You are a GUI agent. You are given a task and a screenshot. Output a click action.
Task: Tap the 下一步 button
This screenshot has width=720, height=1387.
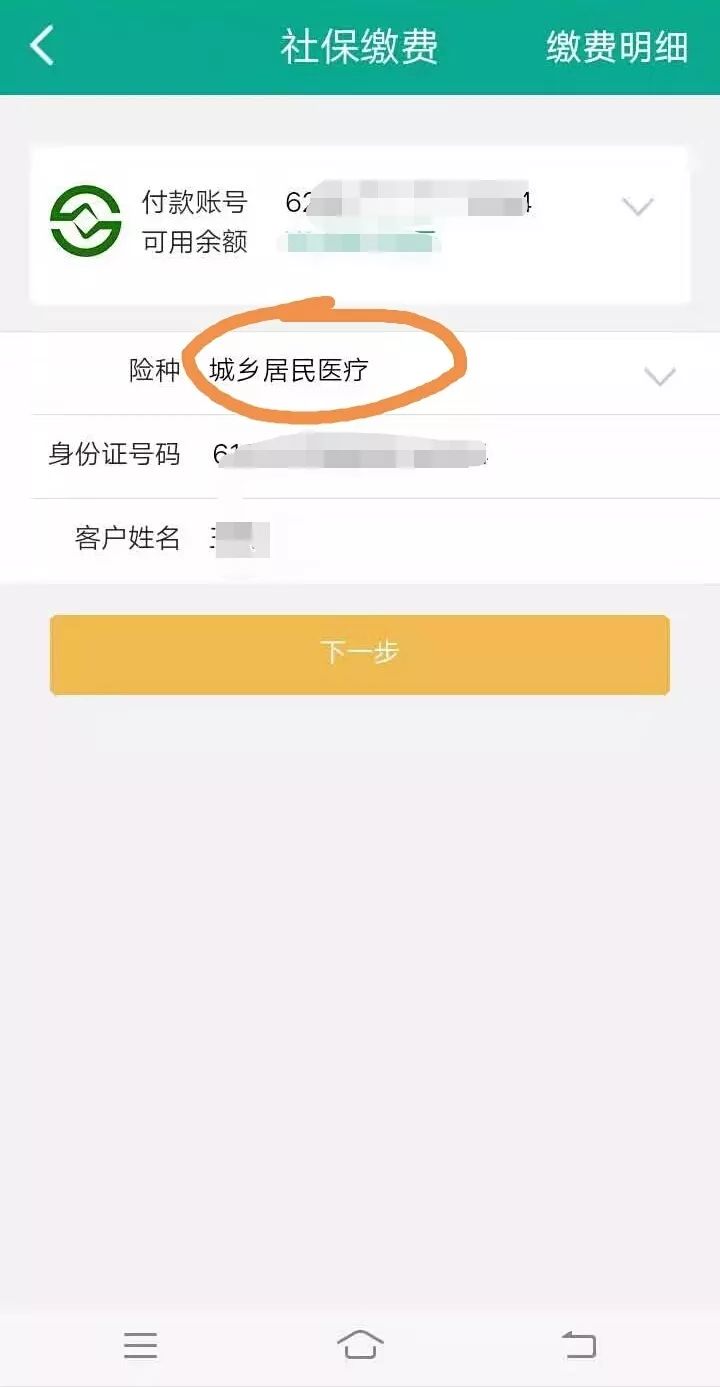click(x=359, y=654)
